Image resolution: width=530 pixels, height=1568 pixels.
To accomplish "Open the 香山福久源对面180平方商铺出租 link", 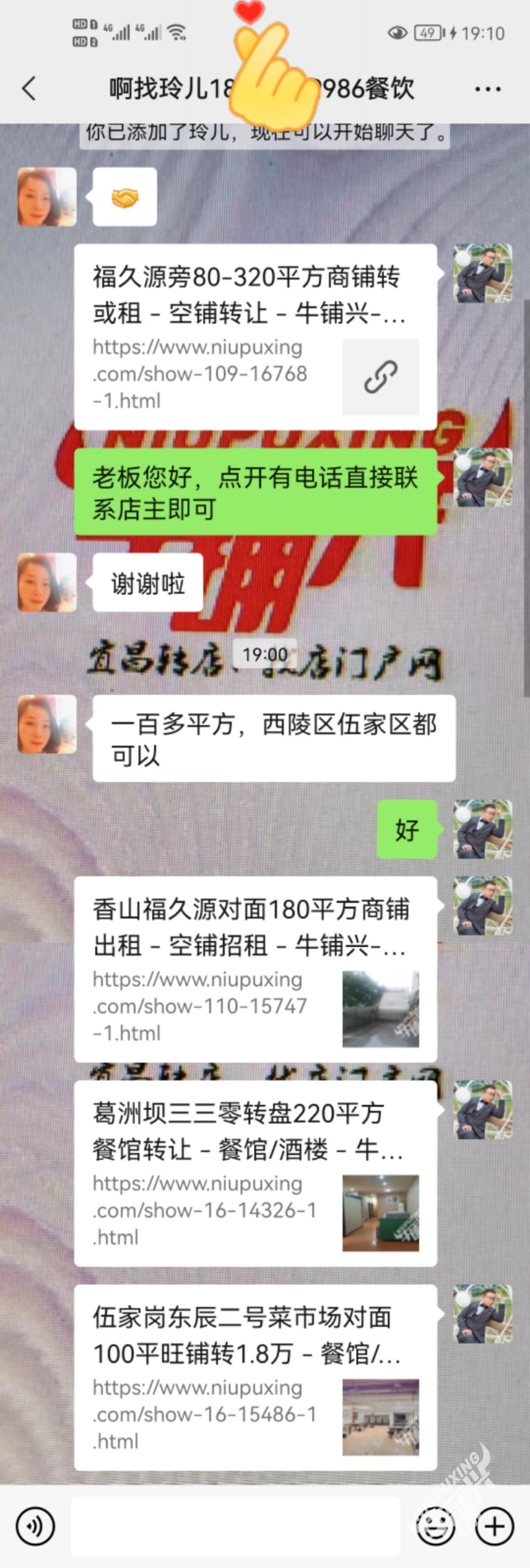I will tap(256, 969).
